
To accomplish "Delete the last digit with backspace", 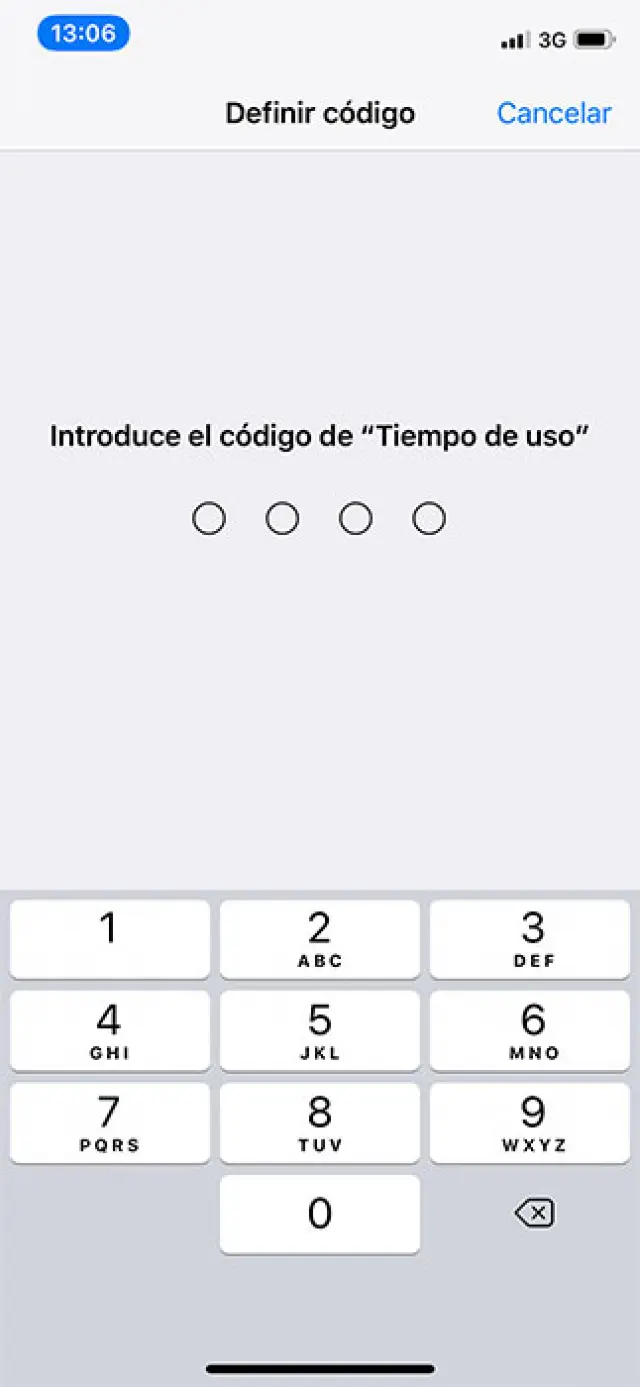I will (x=534, y=1214).
